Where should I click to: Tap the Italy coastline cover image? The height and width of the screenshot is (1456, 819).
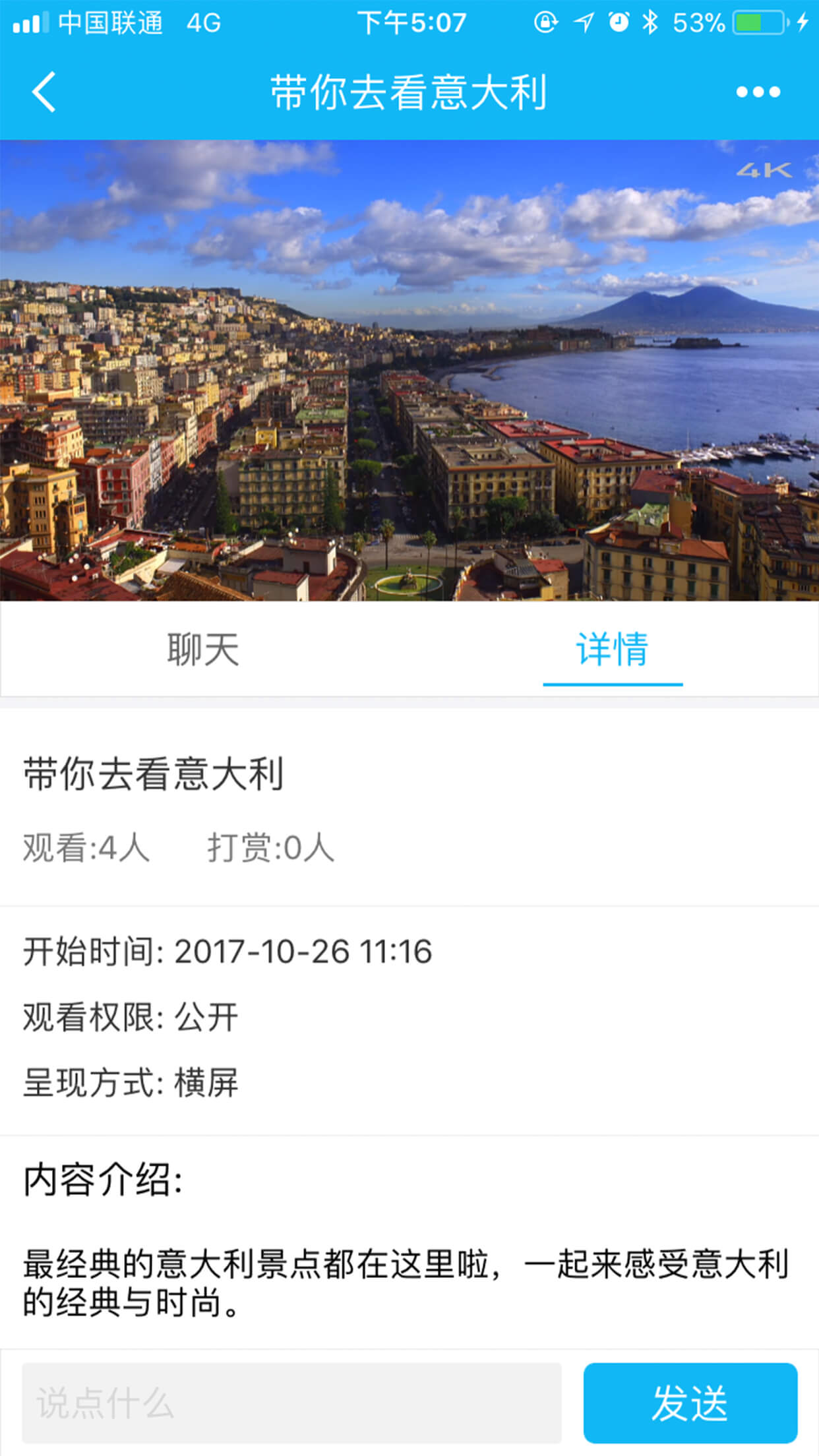click(409, 369)
